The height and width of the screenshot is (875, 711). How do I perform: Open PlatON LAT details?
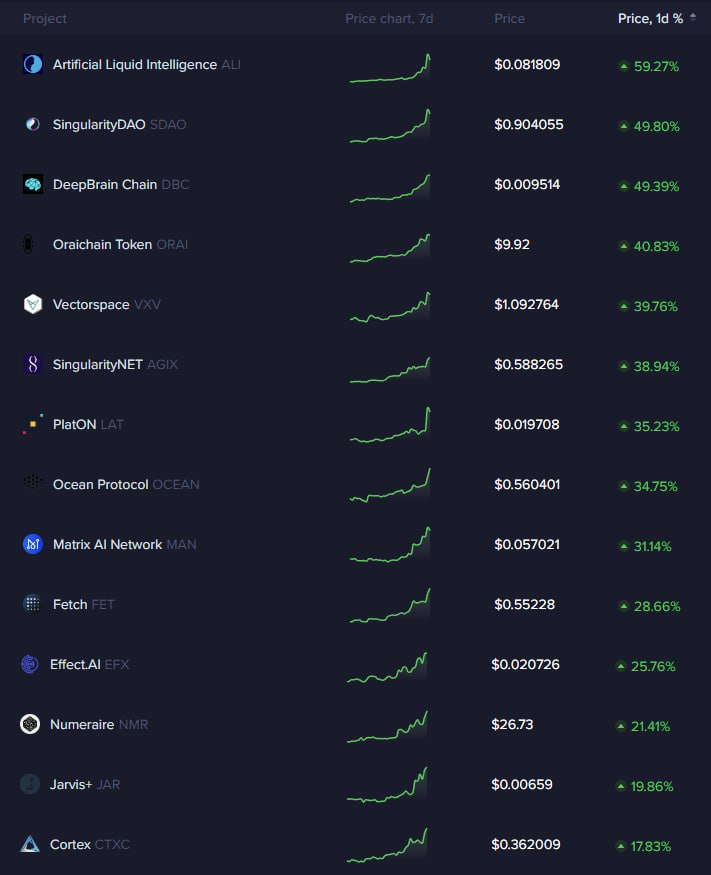(x=75, y=425)
